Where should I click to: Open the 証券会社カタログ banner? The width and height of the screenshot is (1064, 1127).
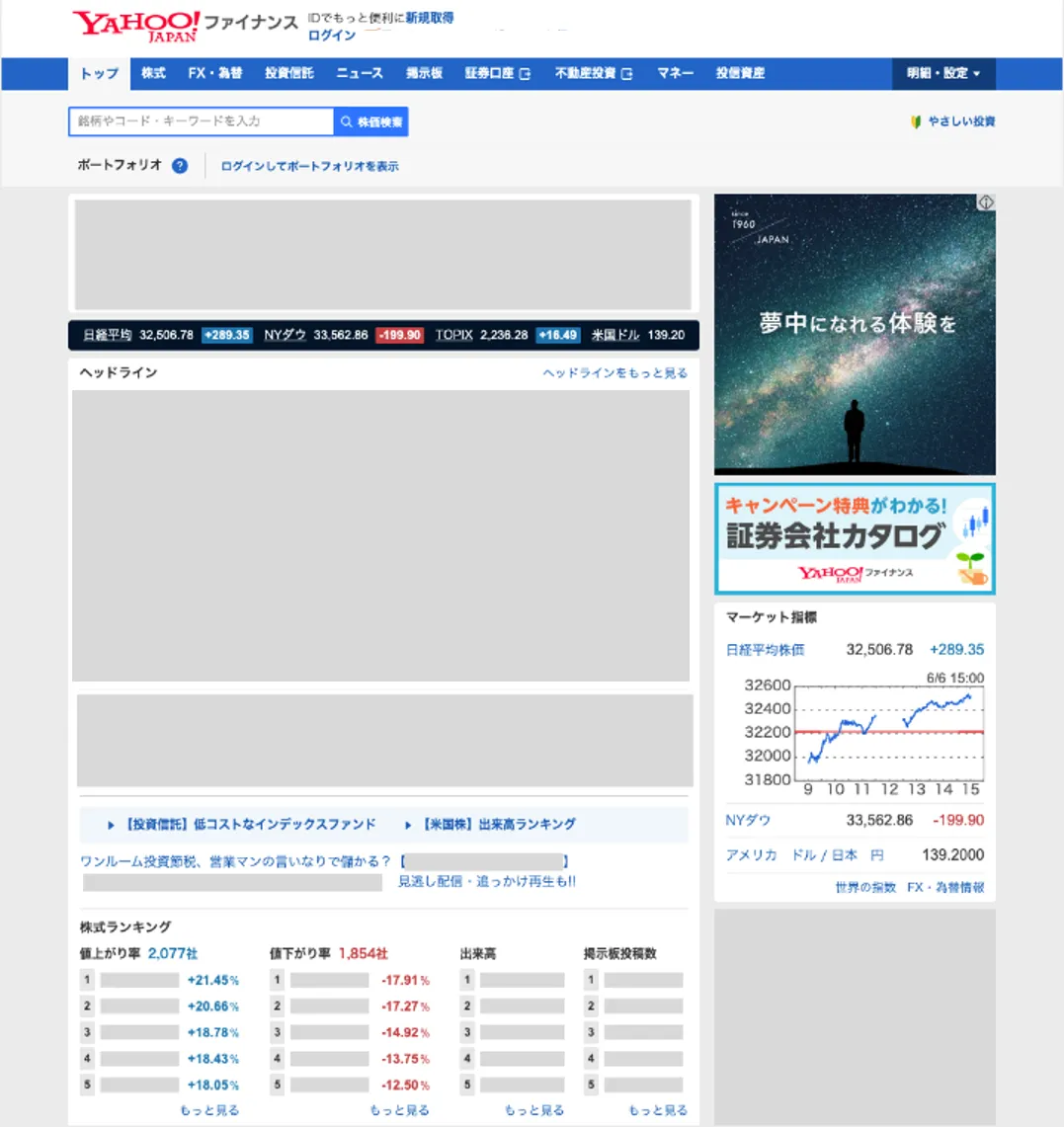[x=855, y=539]
